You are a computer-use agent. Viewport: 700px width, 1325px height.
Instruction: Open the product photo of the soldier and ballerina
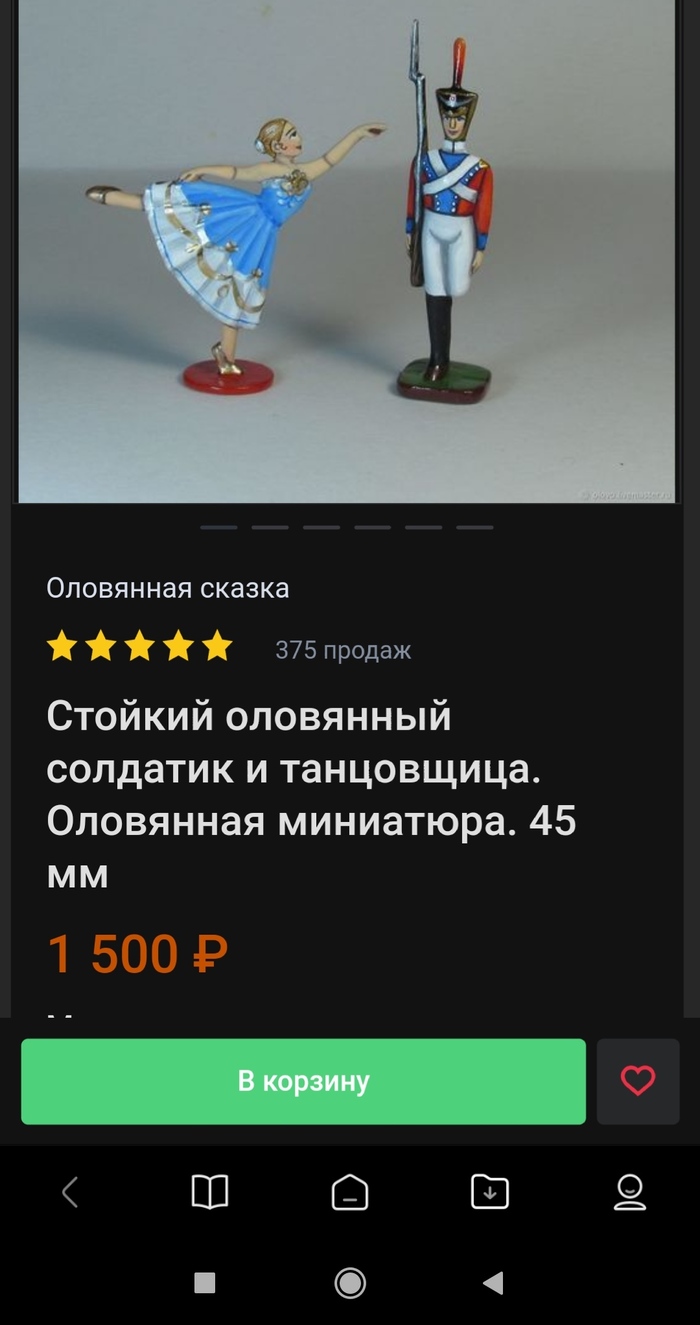[x=347, y=250]
